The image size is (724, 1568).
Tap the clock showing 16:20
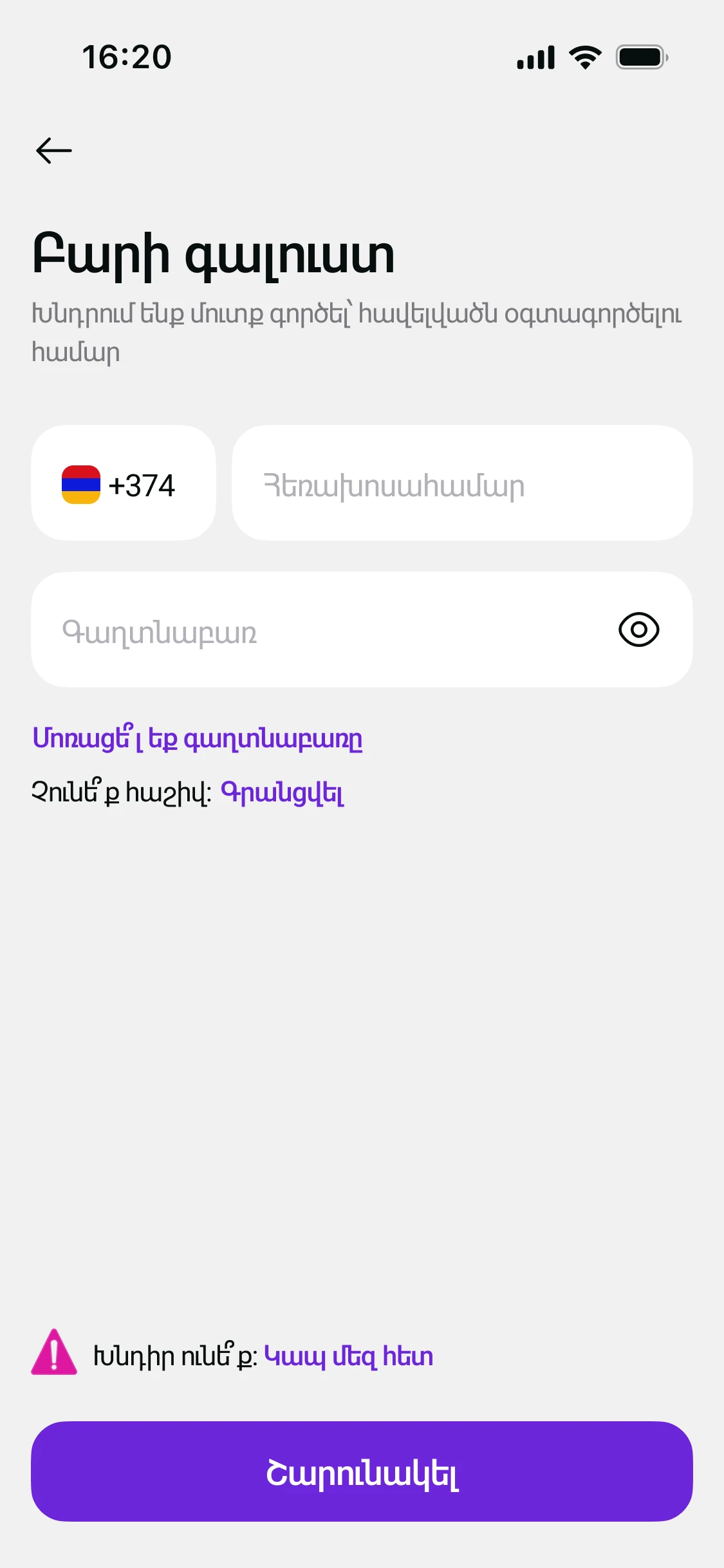pos(126,57)
